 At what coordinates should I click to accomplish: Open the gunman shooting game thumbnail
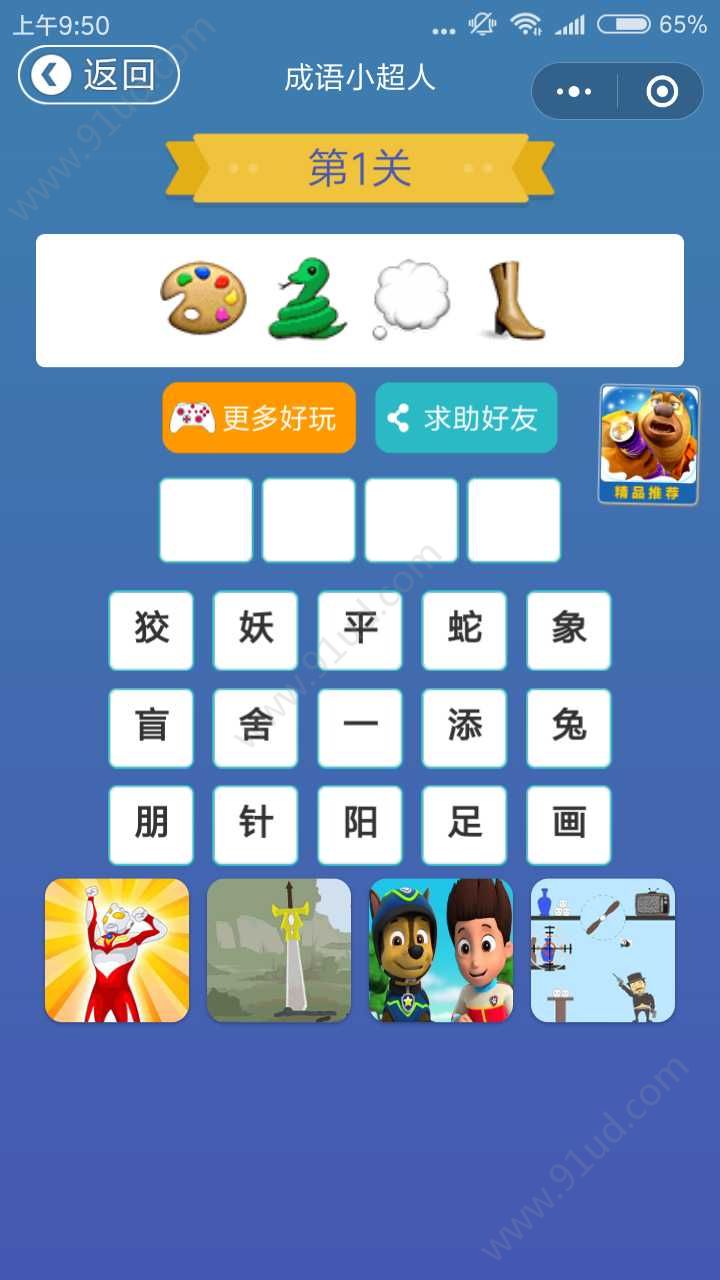click(x=603, y=950)
